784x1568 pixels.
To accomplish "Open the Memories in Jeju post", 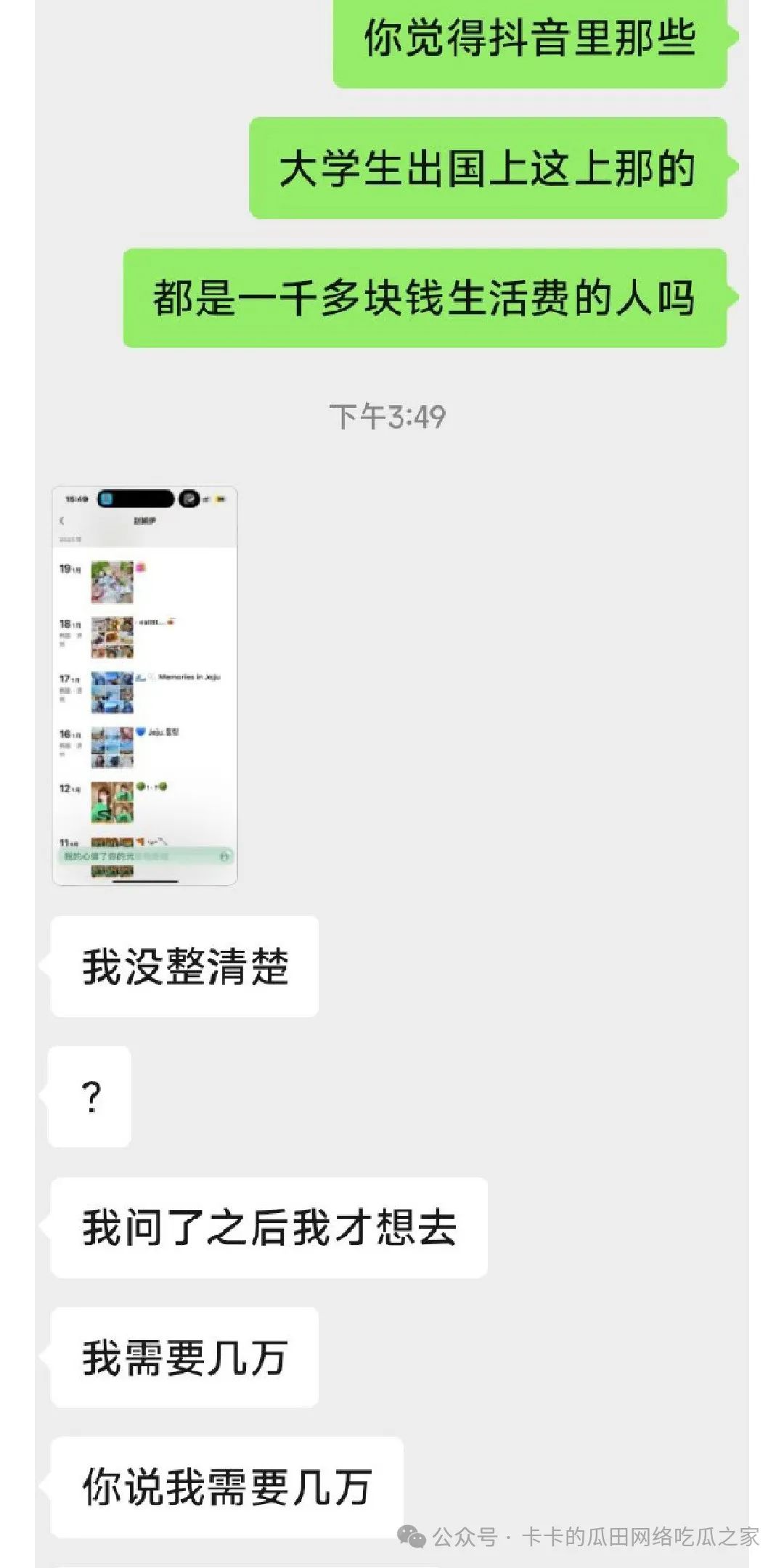I will tap(113, 692).
